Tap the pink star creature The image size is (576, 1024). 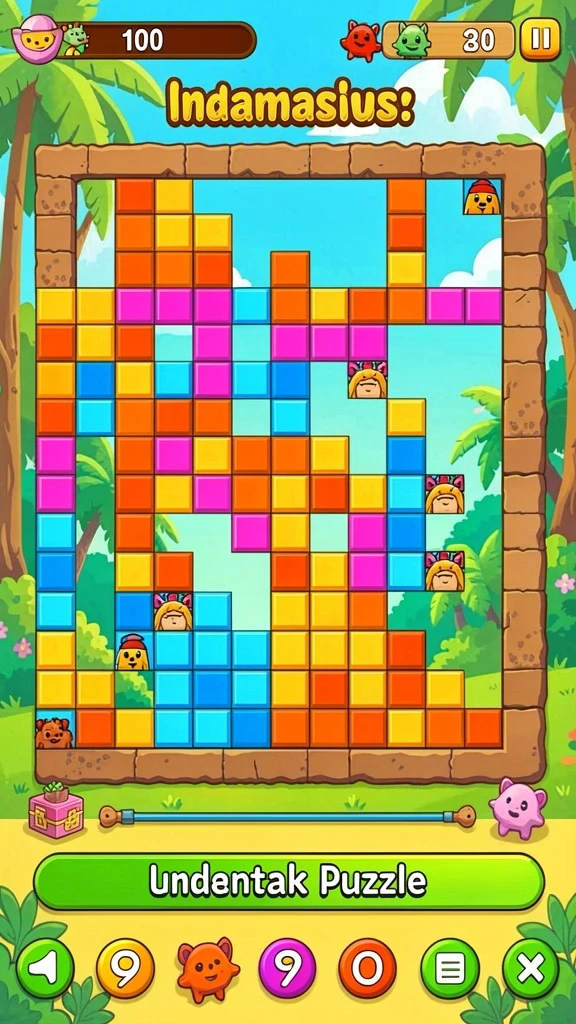(518, 808)
